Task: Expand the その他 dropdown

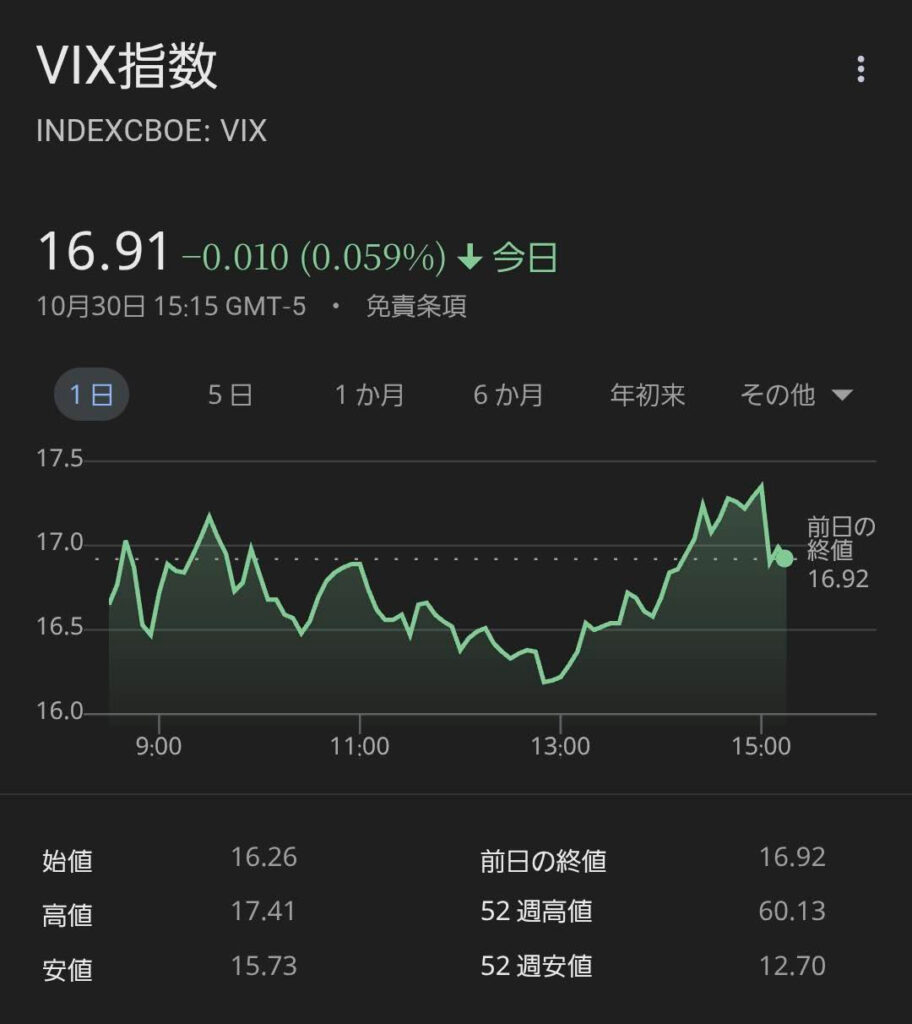Action: (796, 395)
